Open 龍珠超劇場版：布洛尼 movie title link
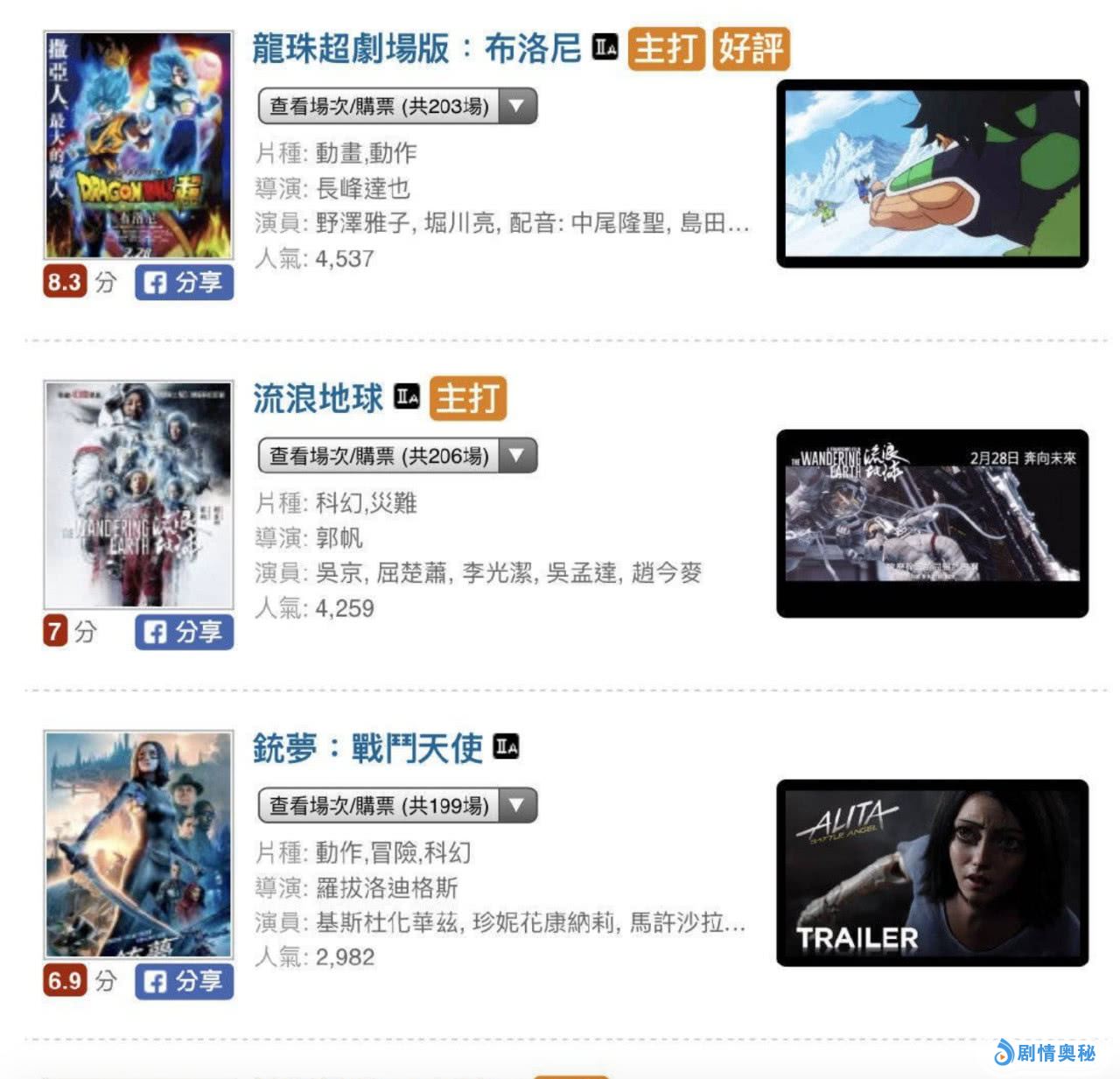The height and width of the screenshot is (1079, 1120). 416,48
